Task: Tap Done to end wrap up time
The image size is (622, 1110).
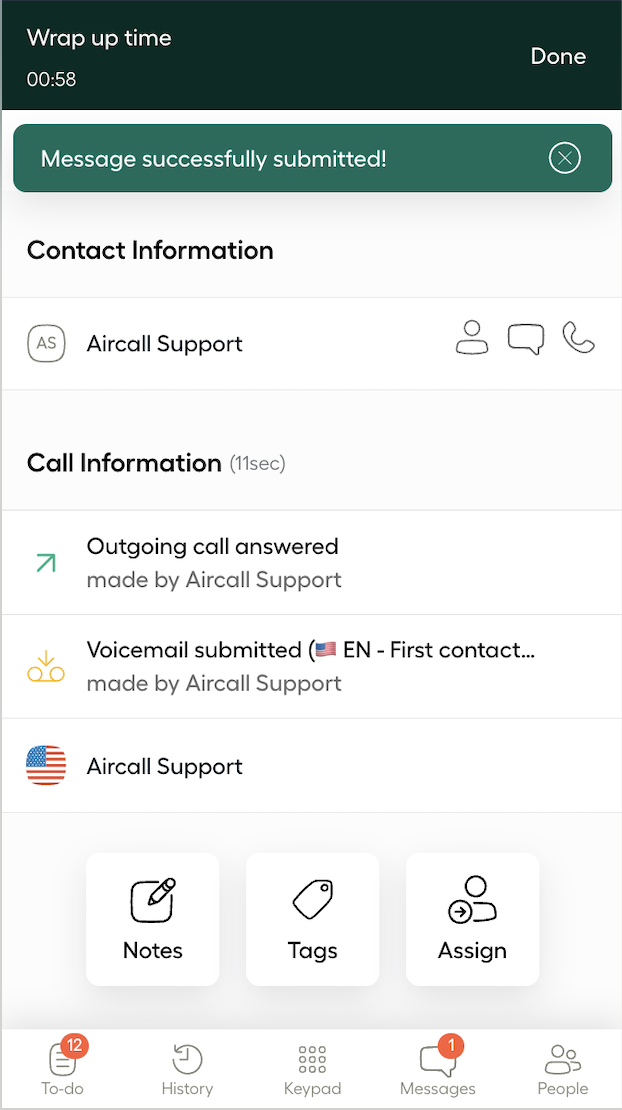Action: pos(558,57)
